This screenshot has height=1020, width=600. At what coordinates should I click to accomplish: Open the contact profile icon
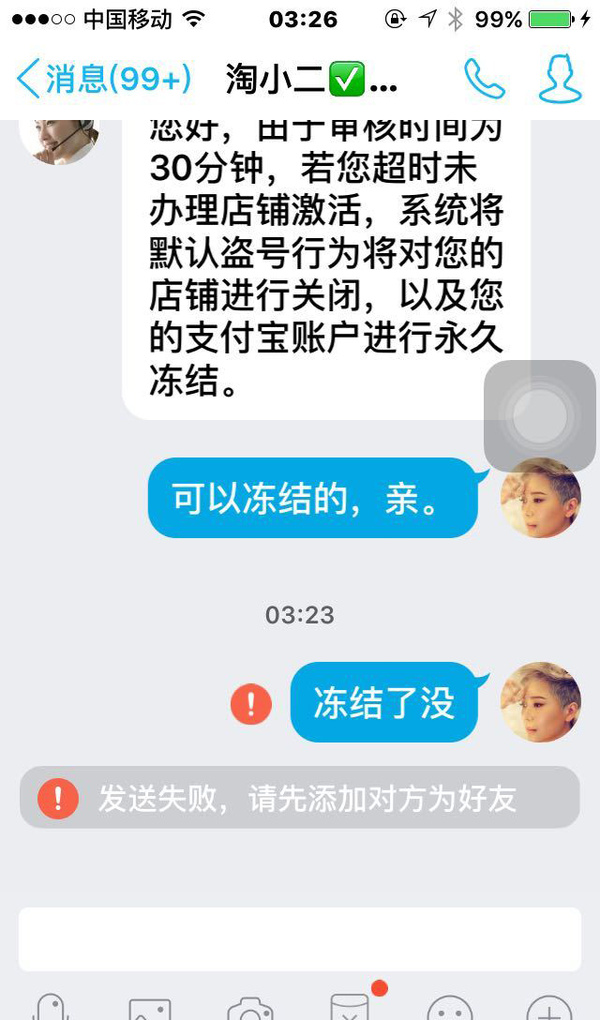[559, 79]
